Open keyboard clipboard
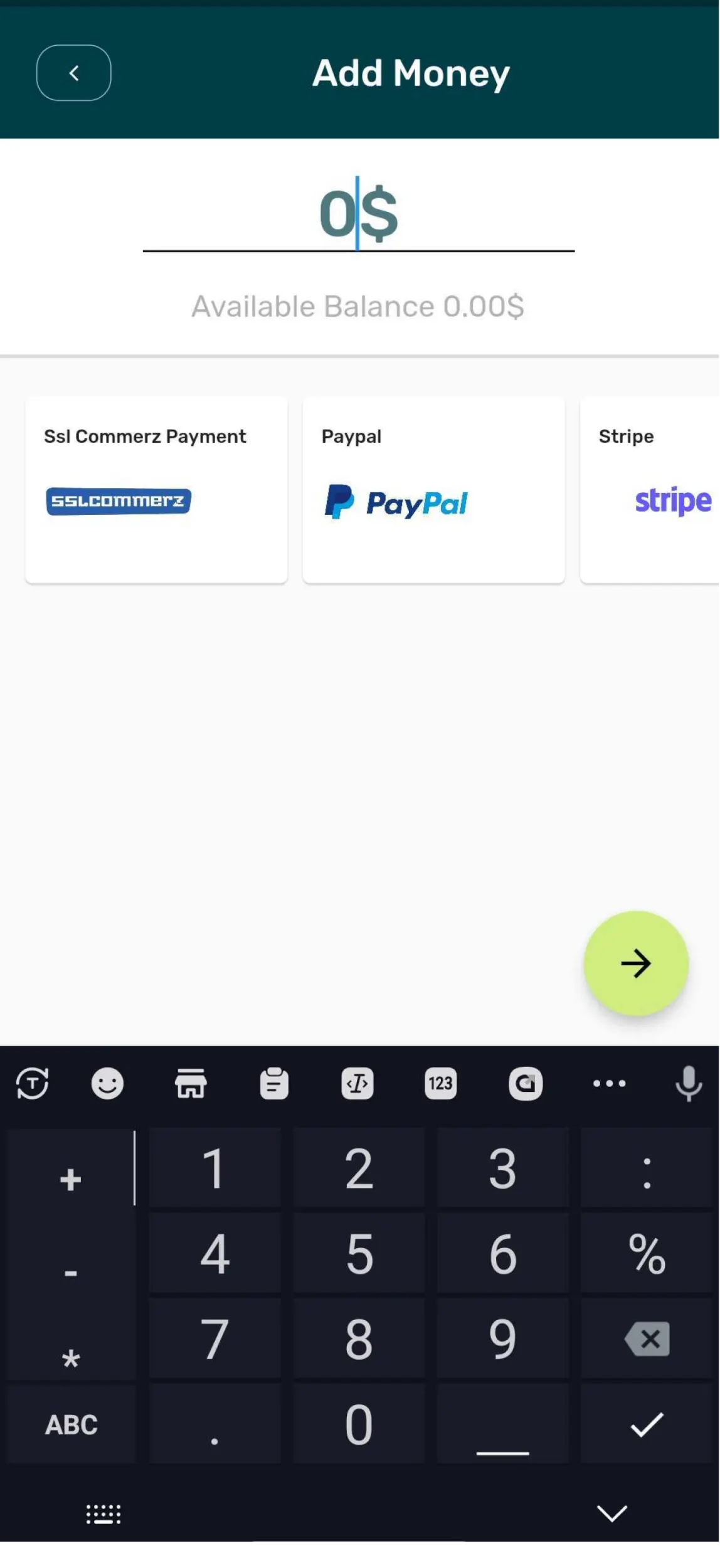The image size is (720, 1568). point(274,1083)
